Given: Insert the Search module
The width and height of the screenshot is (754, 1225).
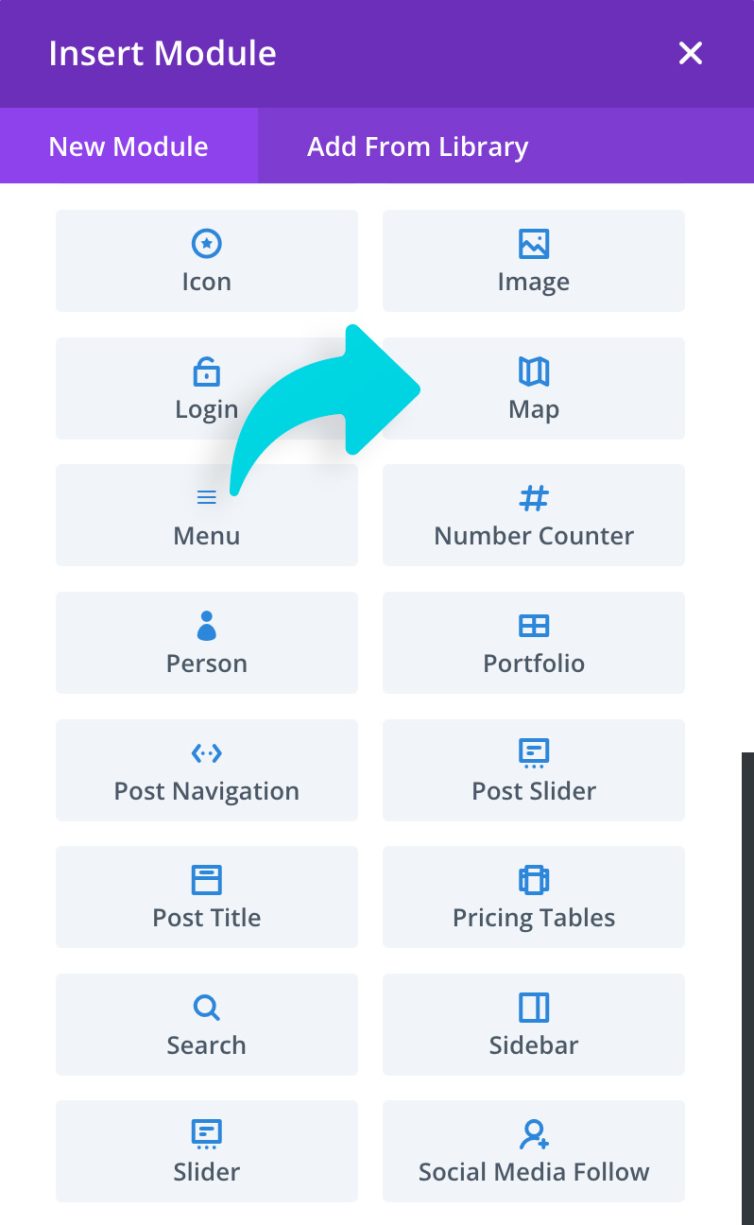Looking at the screenshot, I should click(x=207, y=1025).
